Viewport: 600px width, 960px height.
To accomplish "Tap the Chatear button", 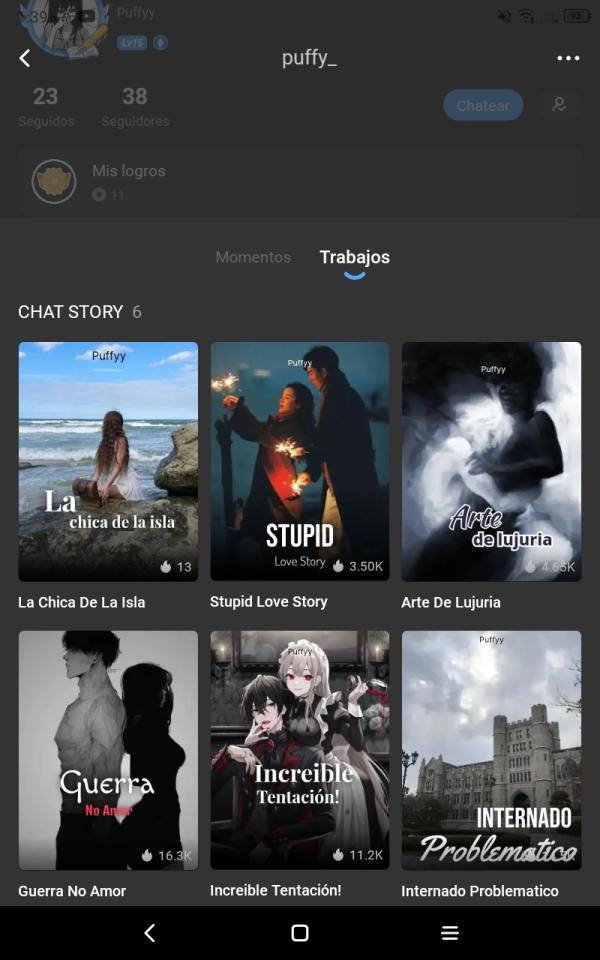I will pyautogui.click(x=483, y=105).
